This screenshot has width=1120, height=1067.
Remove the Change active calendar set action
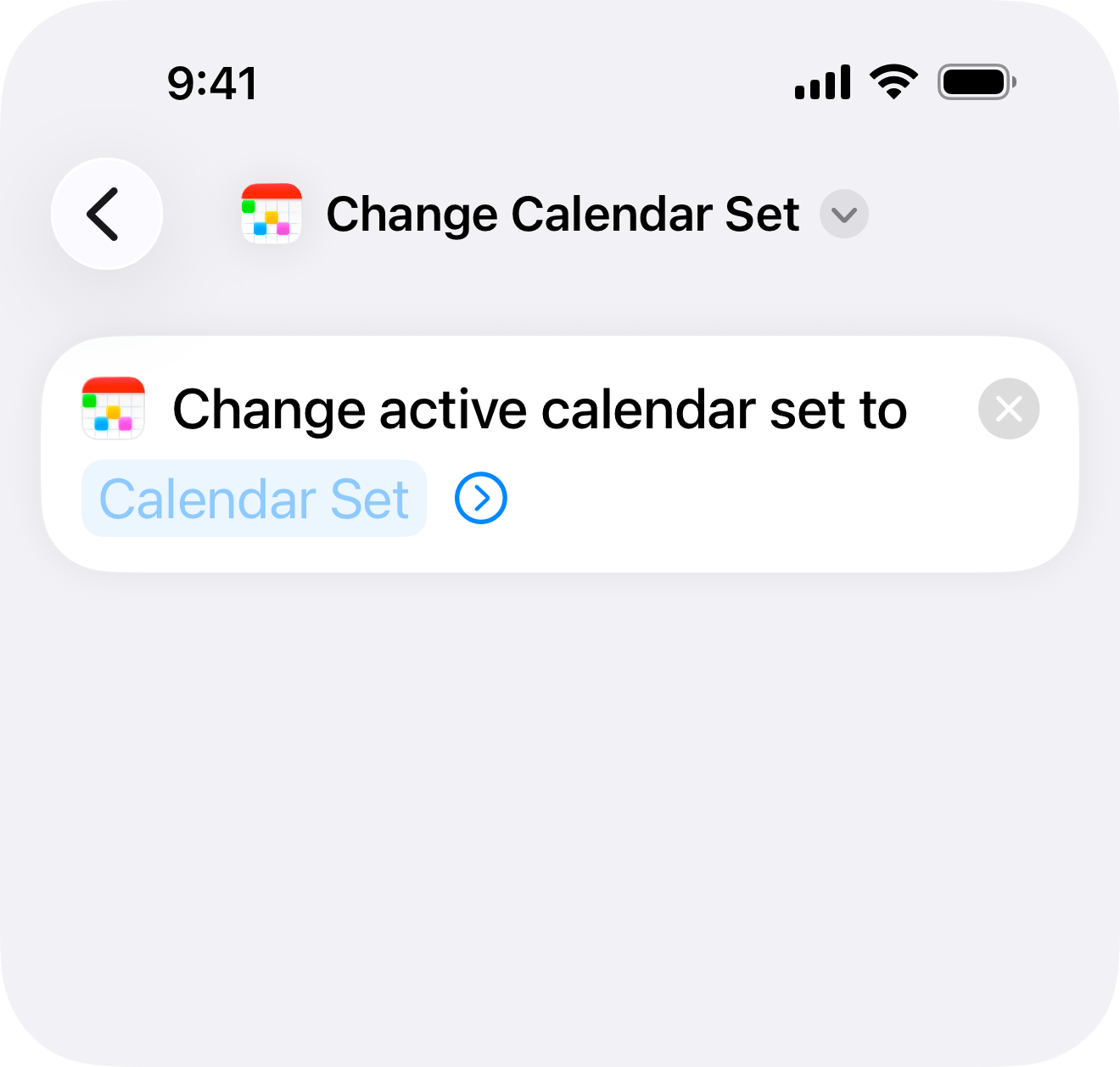[x=1008, y=410]
